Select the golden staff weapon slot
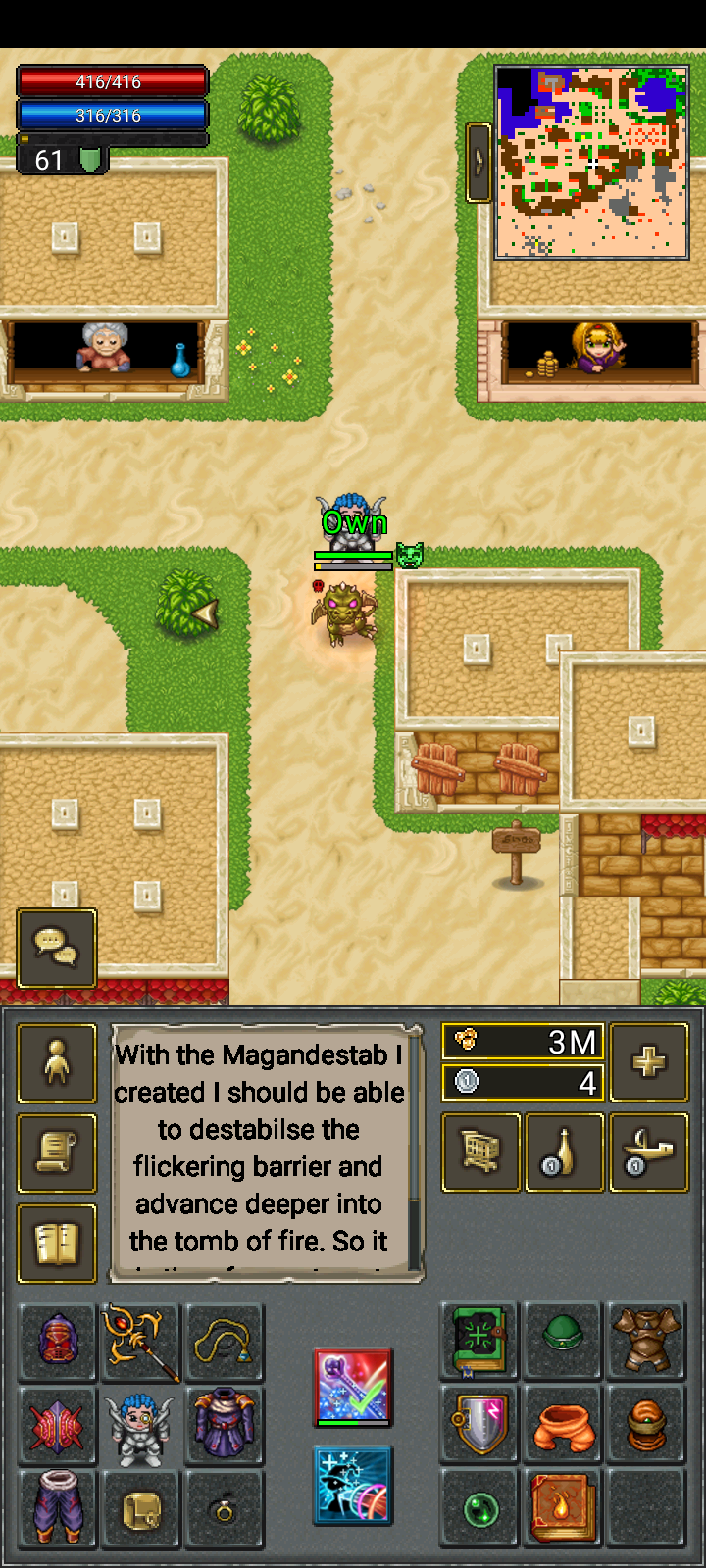Viewport: 706px width, 1568px height. (x=140, y=1342)
